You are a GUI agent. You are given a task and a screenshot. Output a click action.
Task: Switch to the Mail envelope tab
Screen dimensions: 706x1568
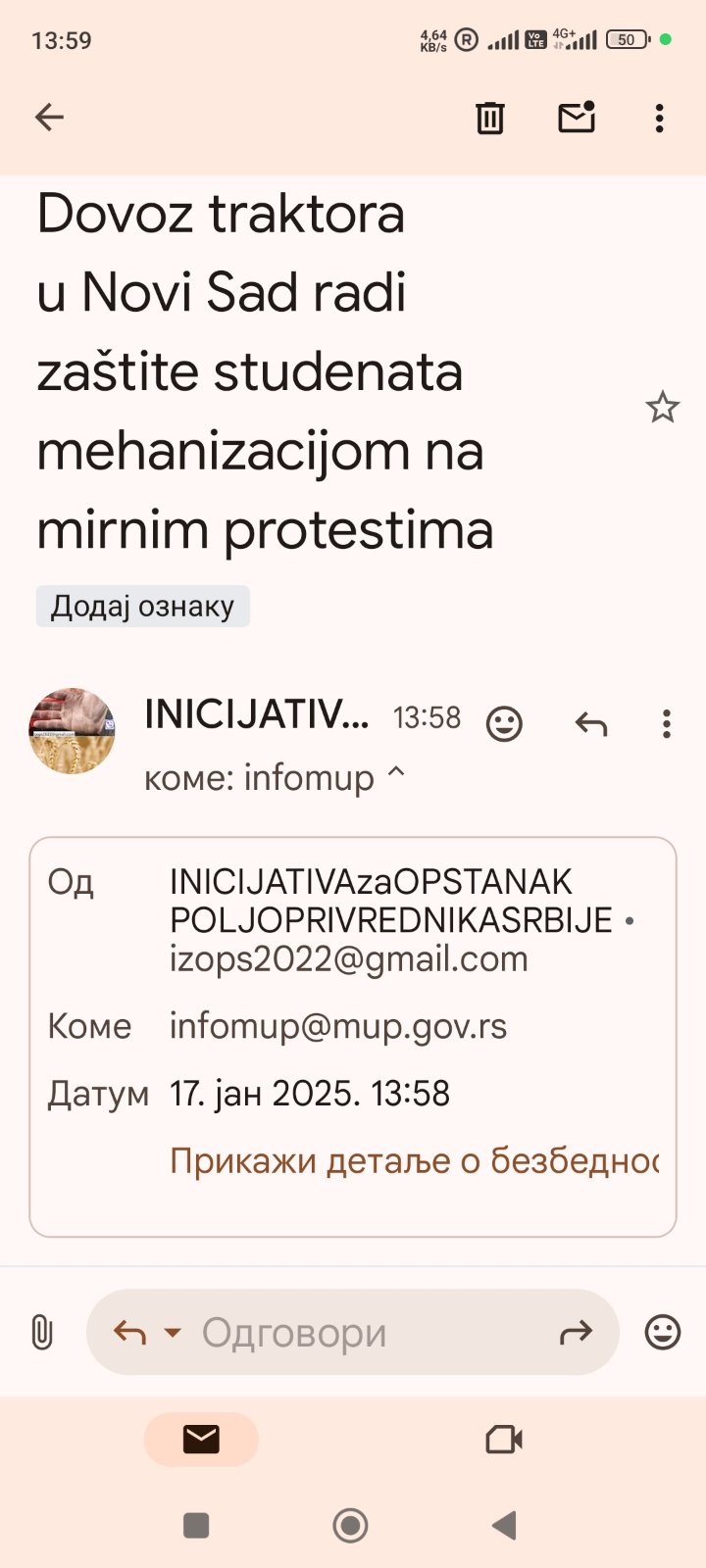coord(201,1439)
